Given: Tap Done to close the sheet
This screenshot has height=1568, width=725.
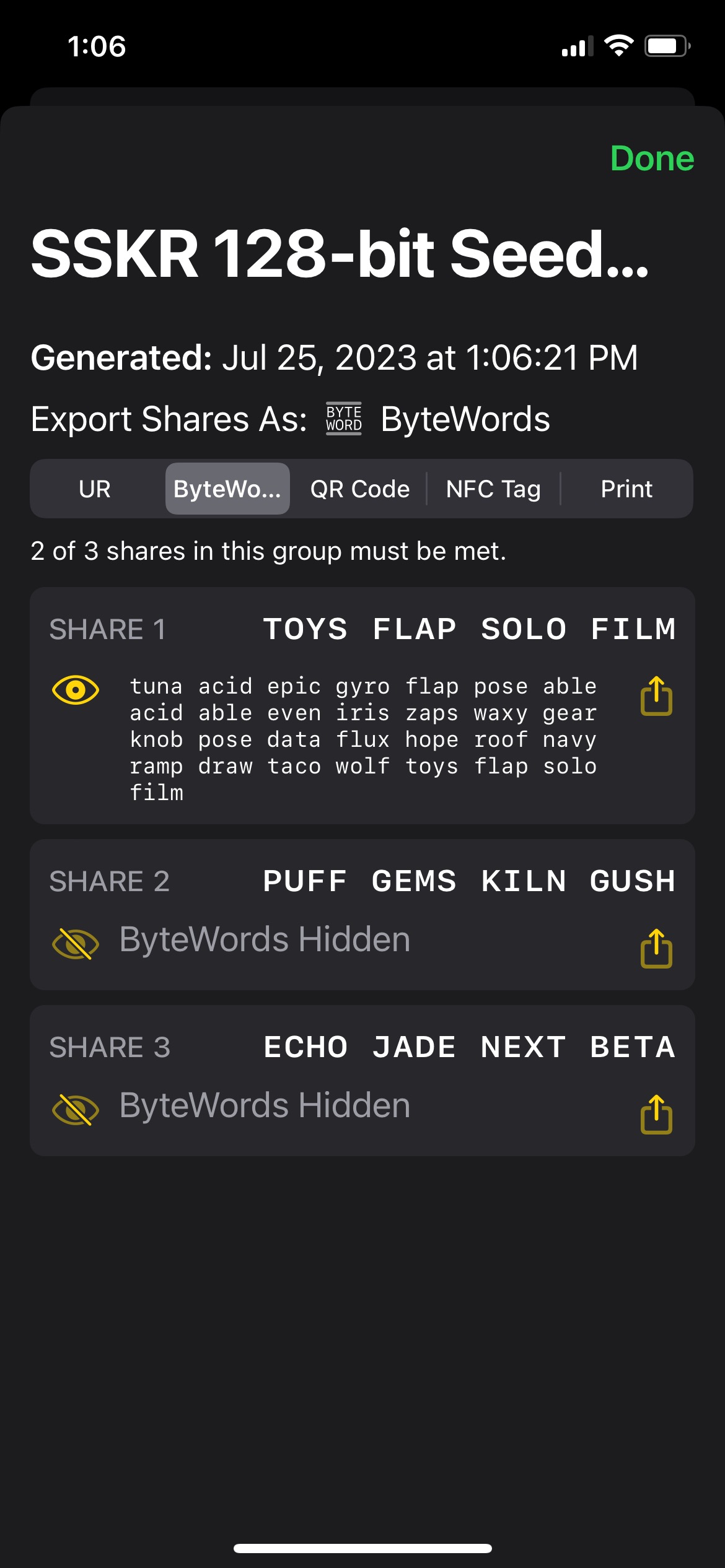Looking at the screenshot, I should click(x=652, y=159).
